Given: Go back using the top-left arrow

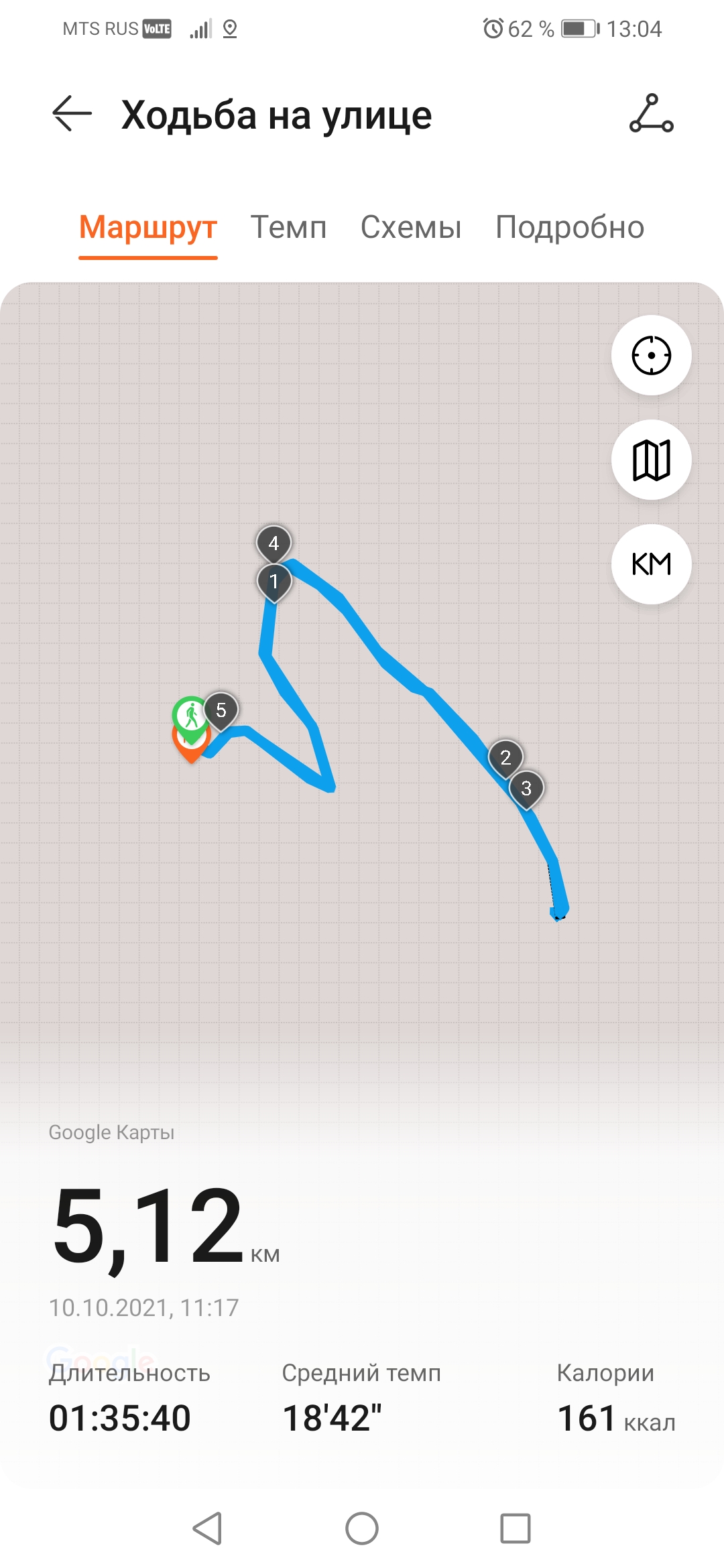Looking at the screenshot, I should click(x=72, y=115).
